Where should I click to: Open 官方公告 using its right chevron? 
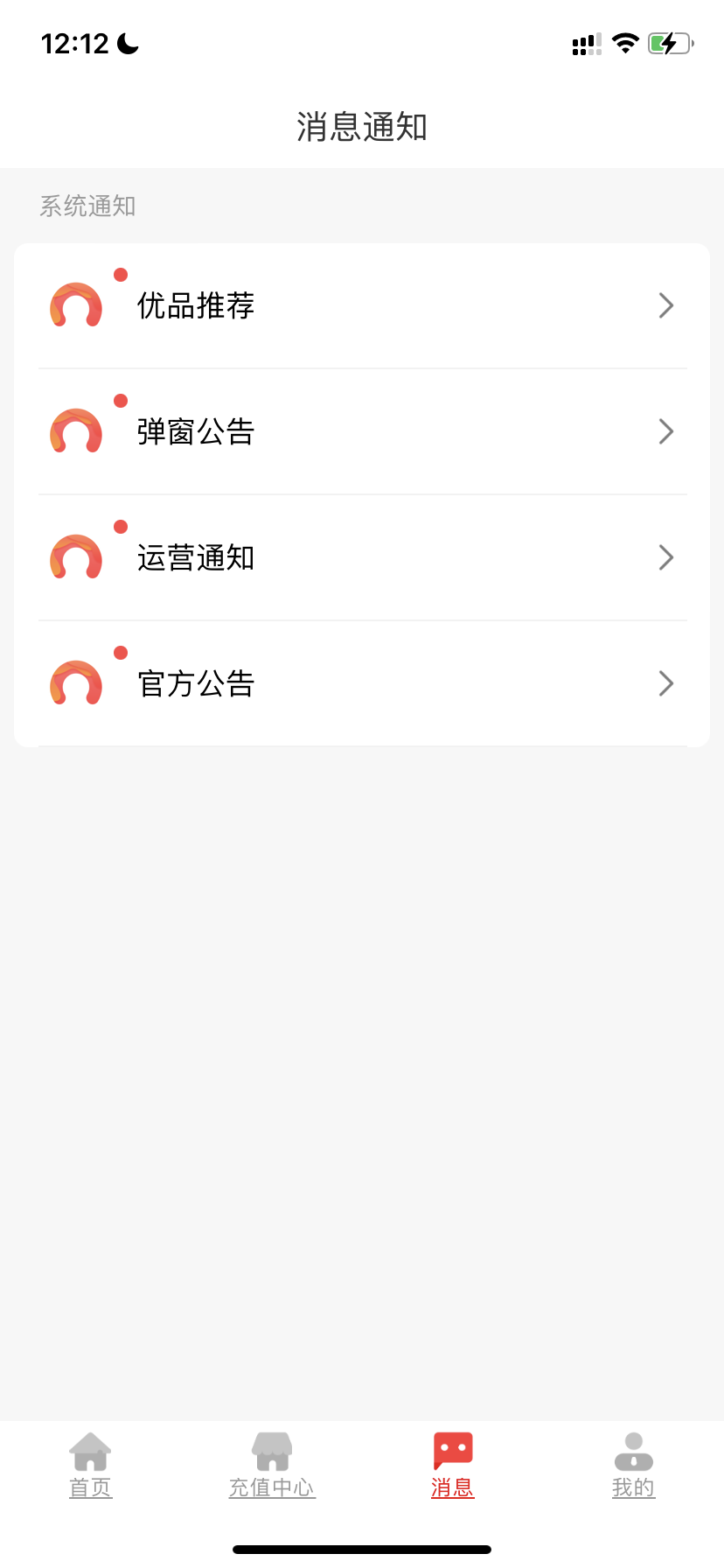[x=666, y=683]
